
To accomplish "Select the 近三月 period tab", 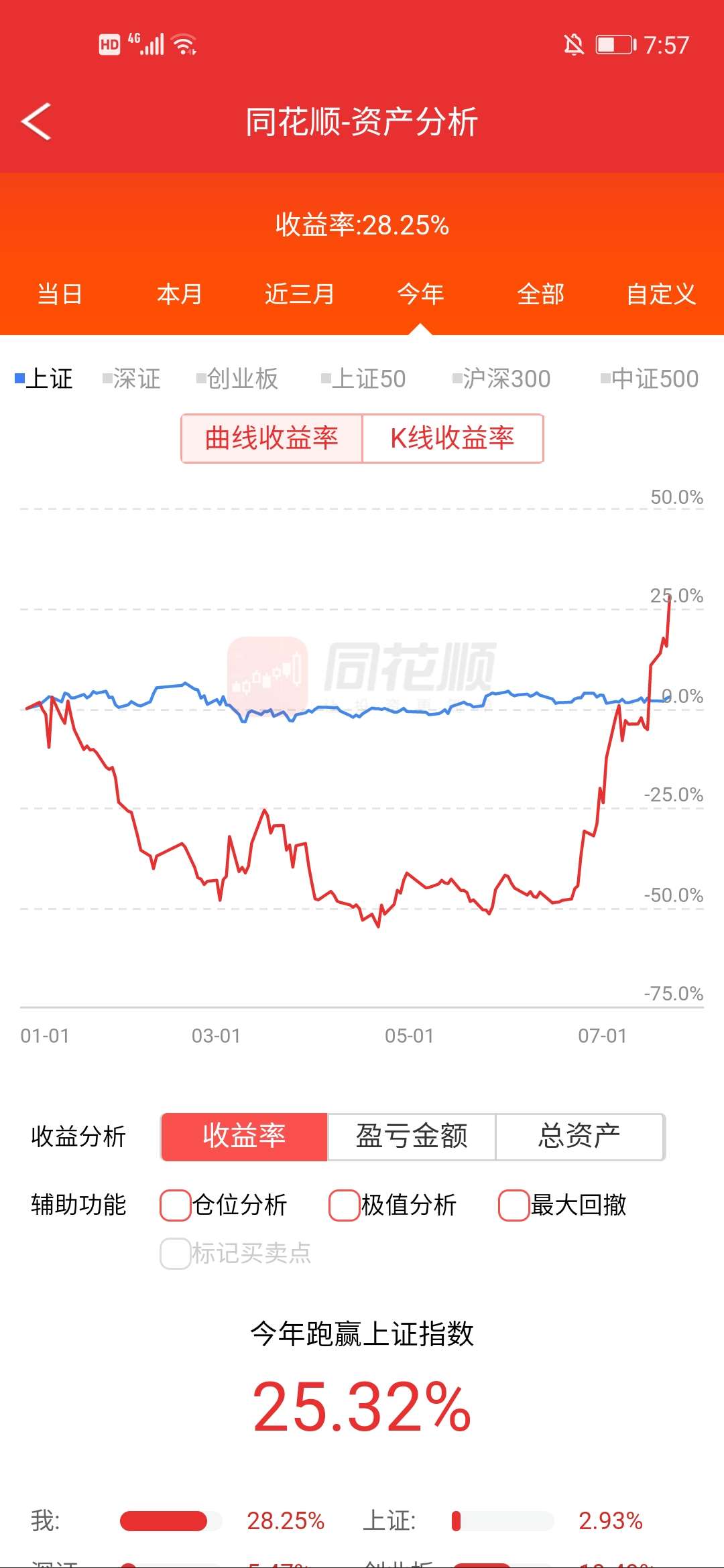I will (x=300, y=294).
